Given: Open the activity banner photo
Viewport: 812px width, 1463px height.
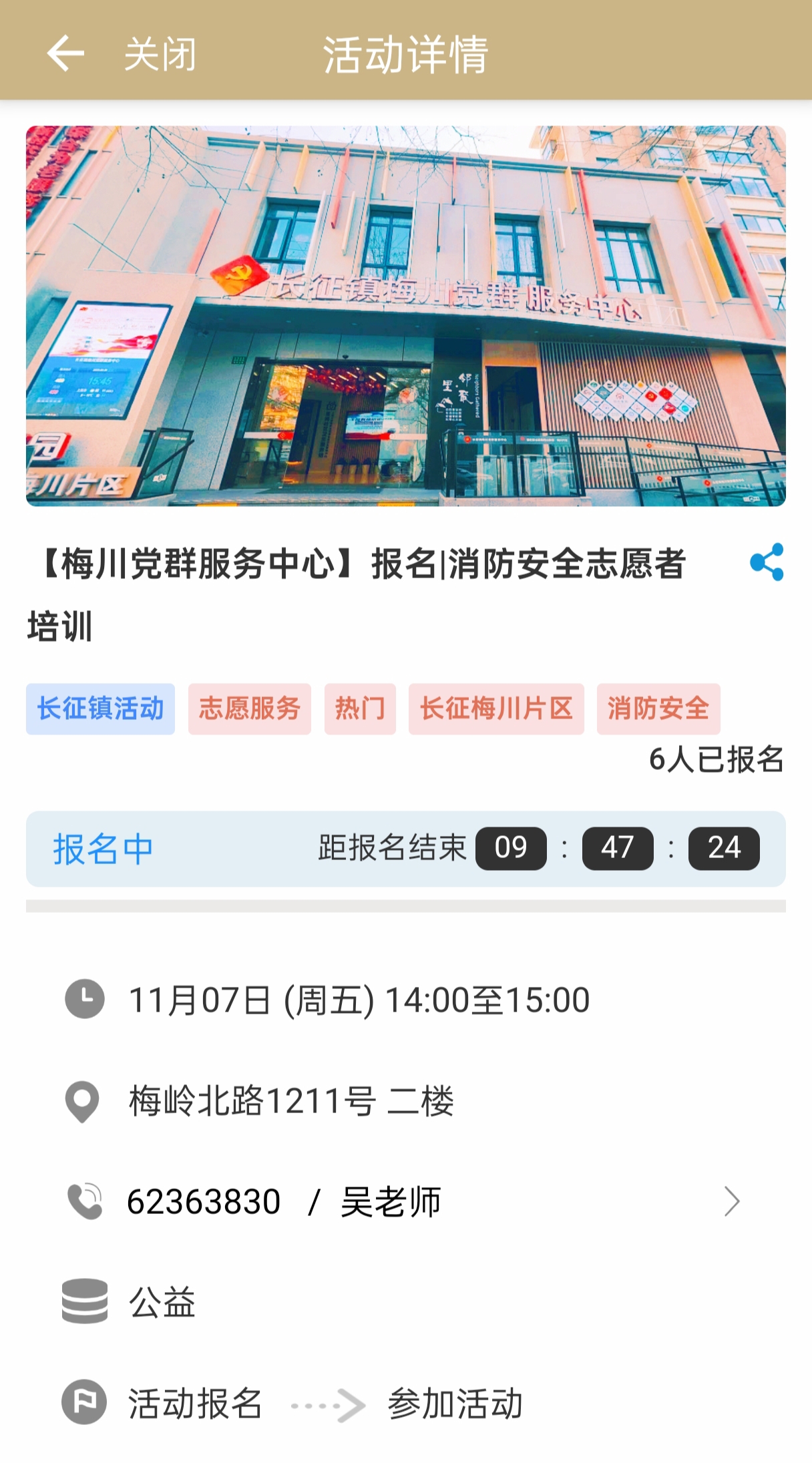Looking at the screenshot, I should pos(406,316).
